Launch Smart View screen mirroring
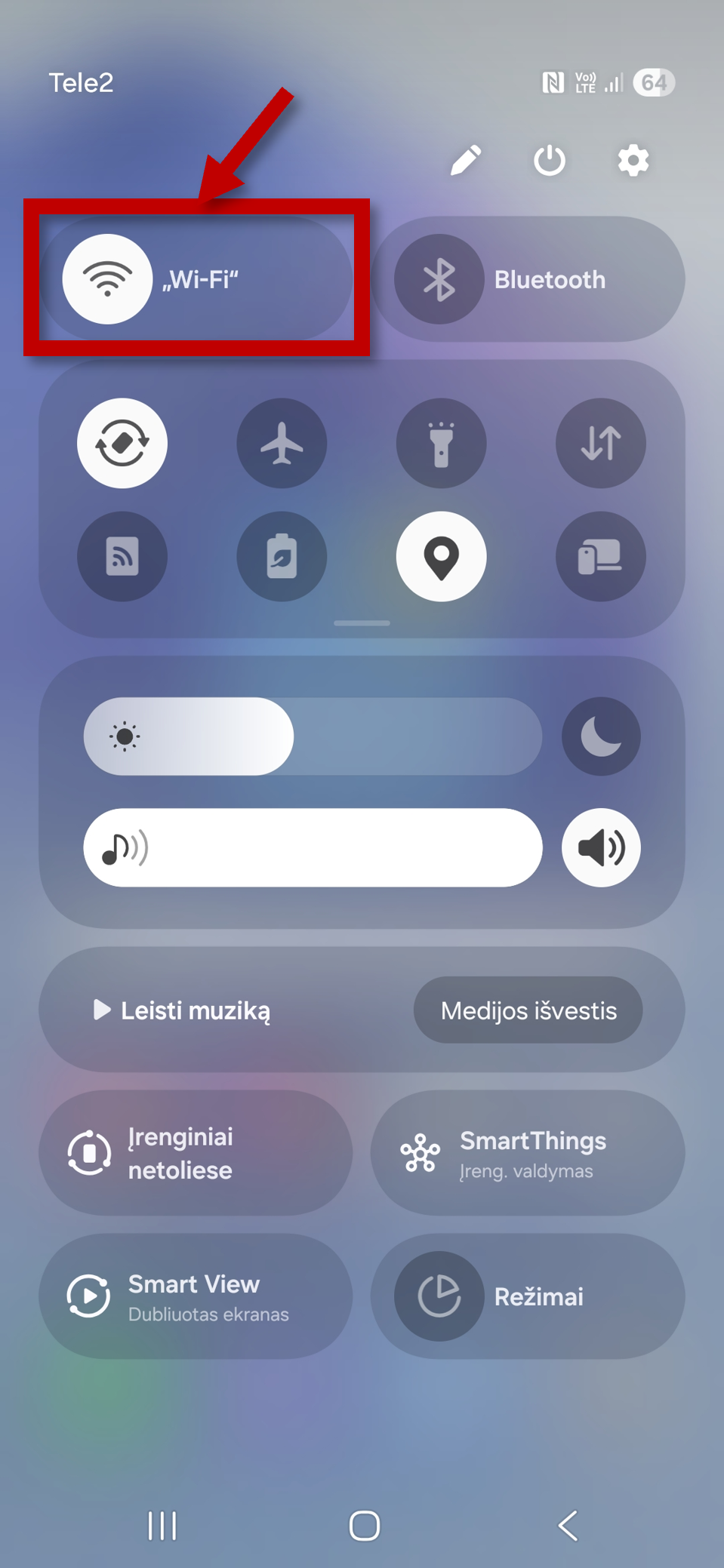The height and width of the screenshot is (1568, 724). coord(196,1296)
